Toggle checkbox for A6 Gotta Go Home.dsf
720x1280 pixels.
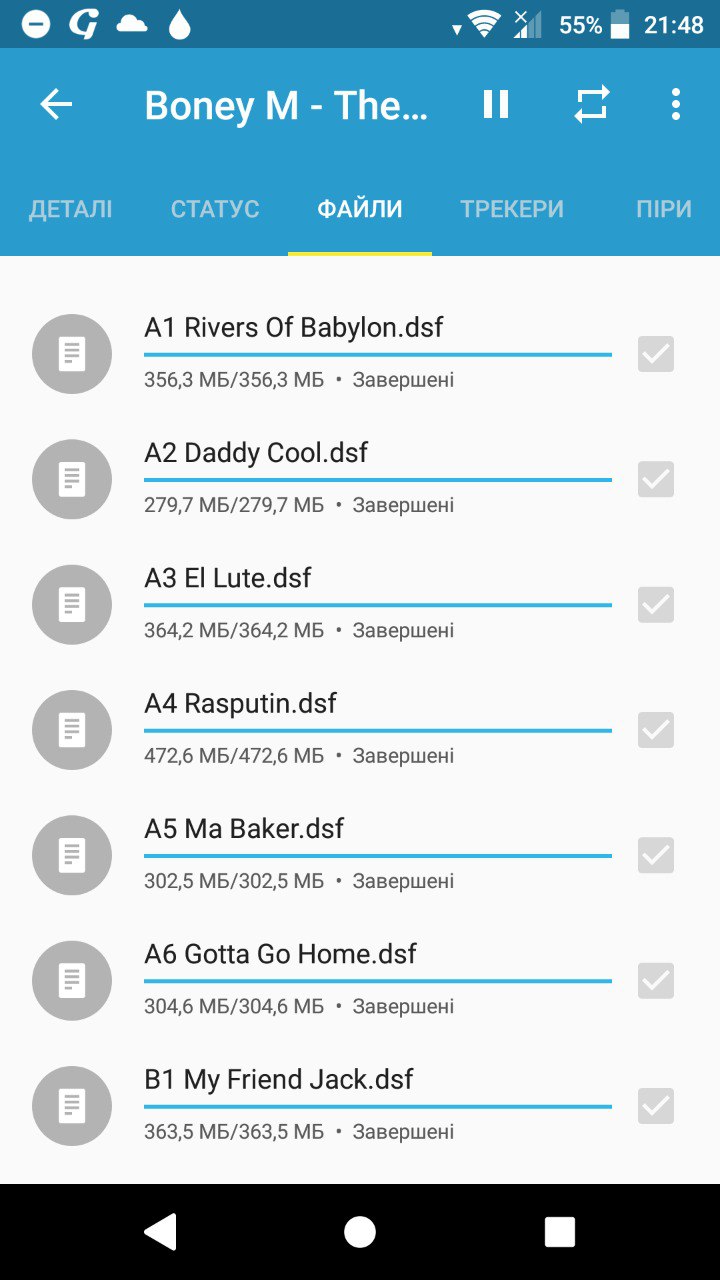coord(656,980)
